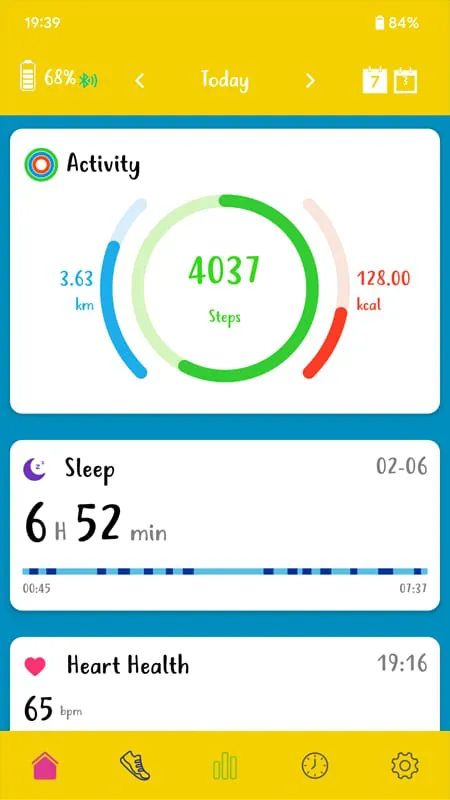Viewport: 450px width, 800px height.
Task: Switch to the home tab
Action: 45,765
